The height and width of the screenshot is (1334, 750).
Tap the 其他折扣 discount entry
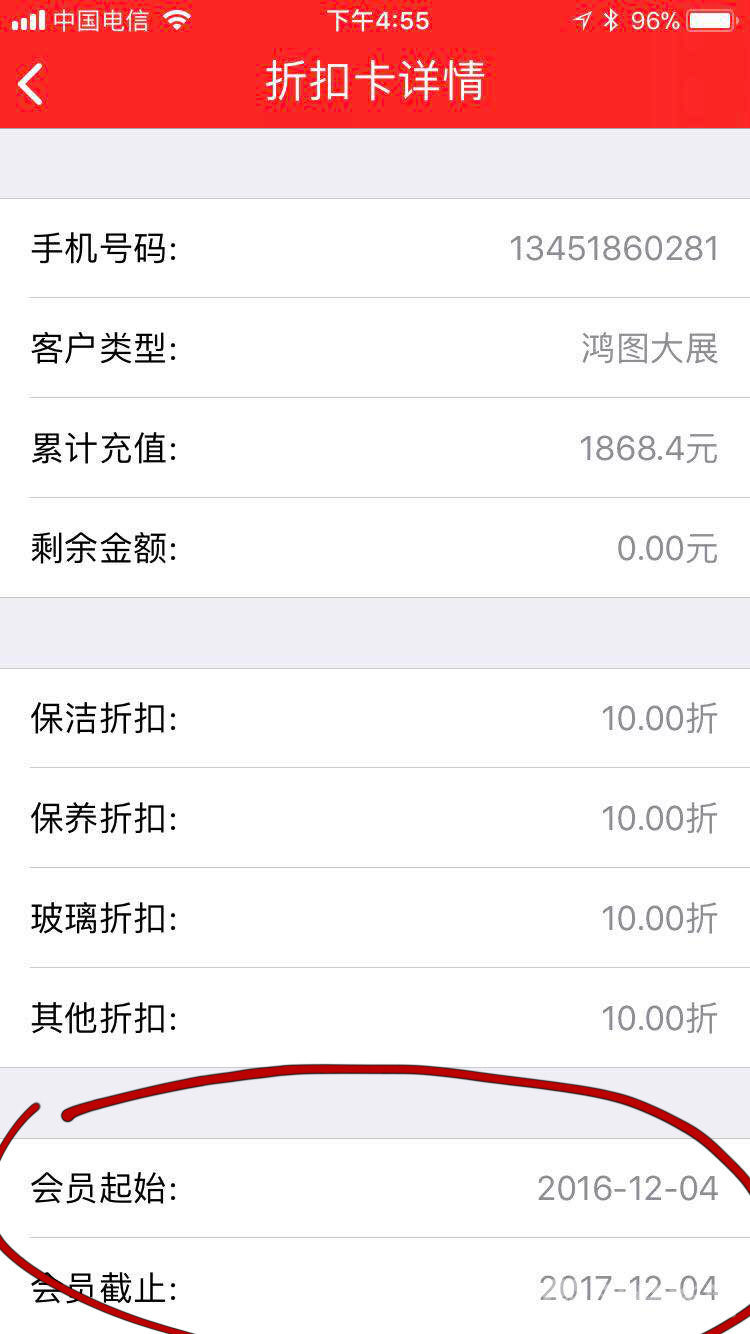375,1018
